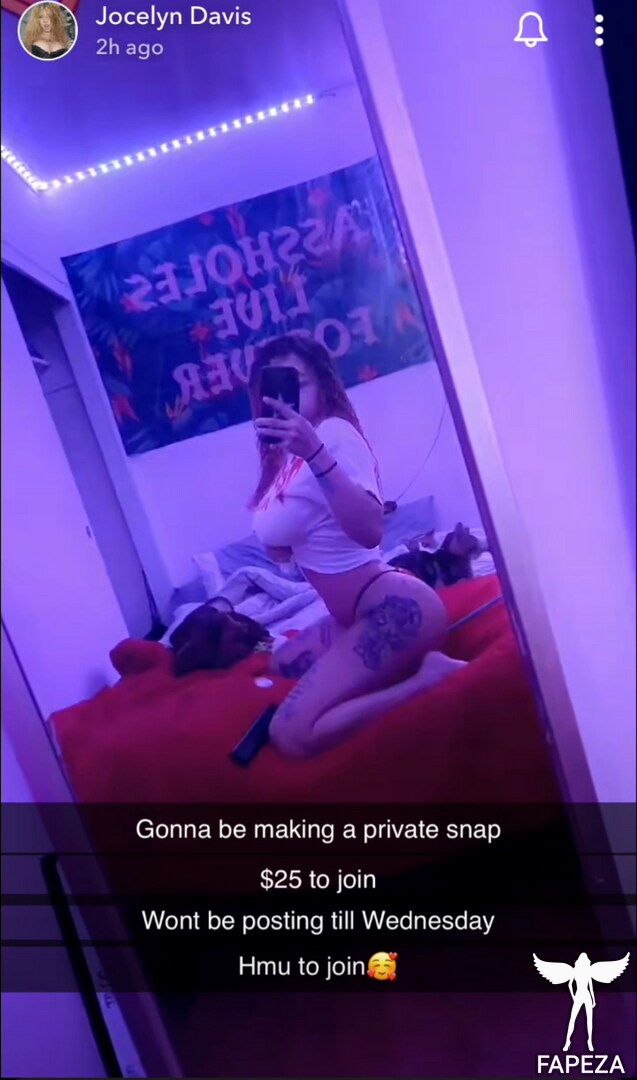Tap the notification bell for this story

coord(531,30)
